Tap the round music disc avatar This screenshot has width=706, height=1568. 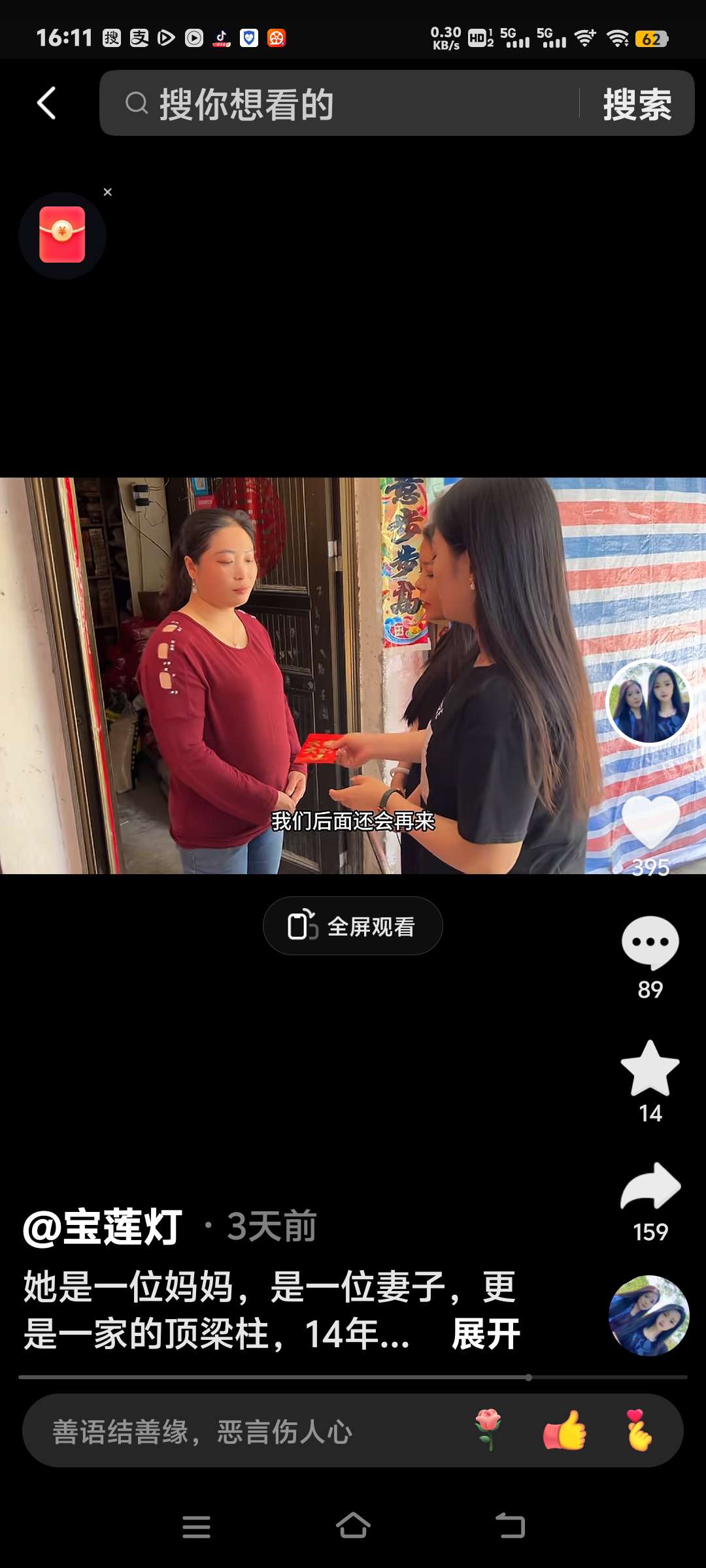coord(648,1315)
